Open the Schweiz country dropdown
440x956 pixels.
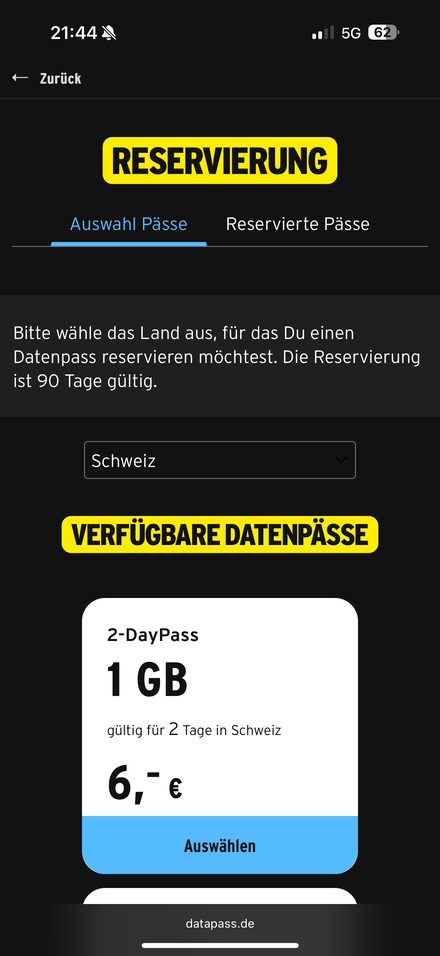click(219, 460)
